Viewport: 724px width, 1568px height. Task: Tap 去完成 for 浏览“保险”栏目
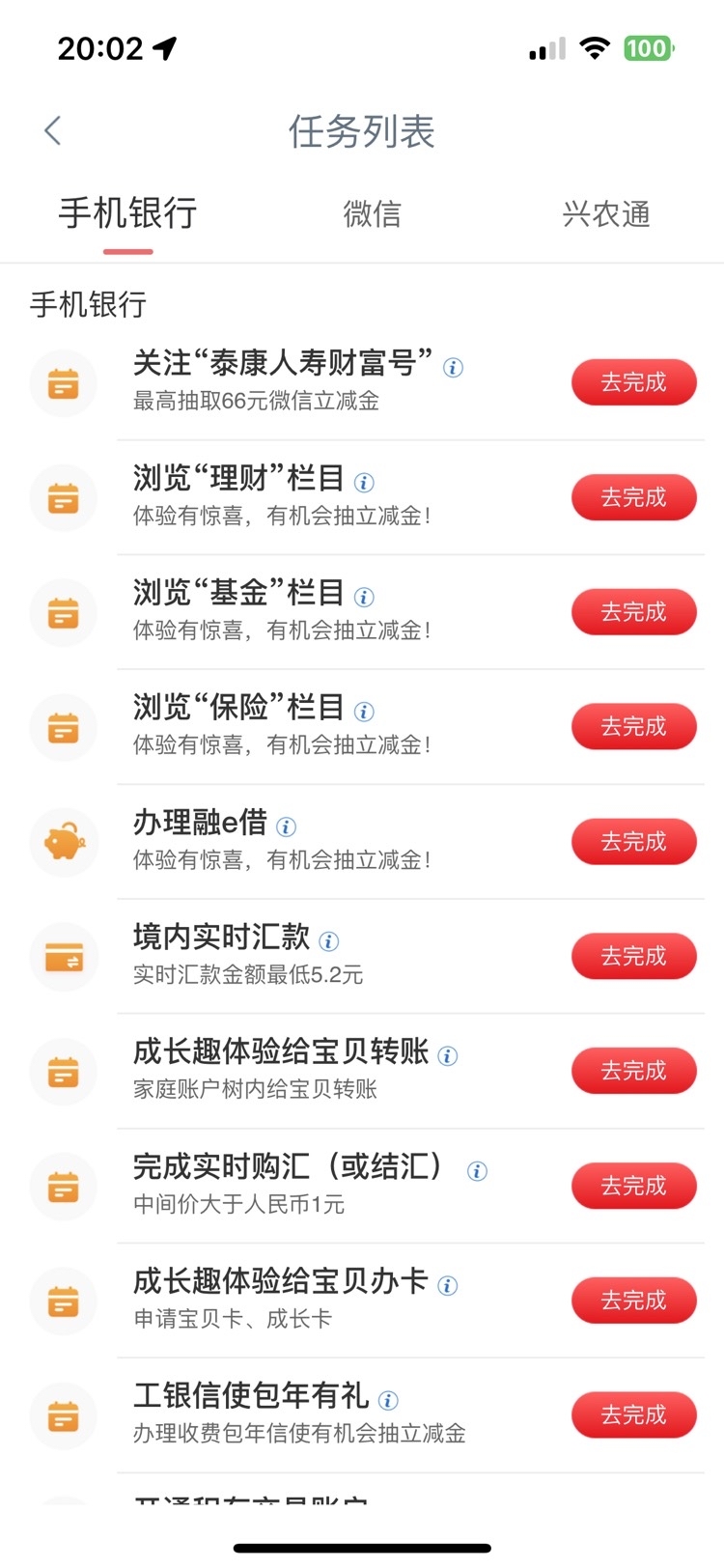[634, 727]
